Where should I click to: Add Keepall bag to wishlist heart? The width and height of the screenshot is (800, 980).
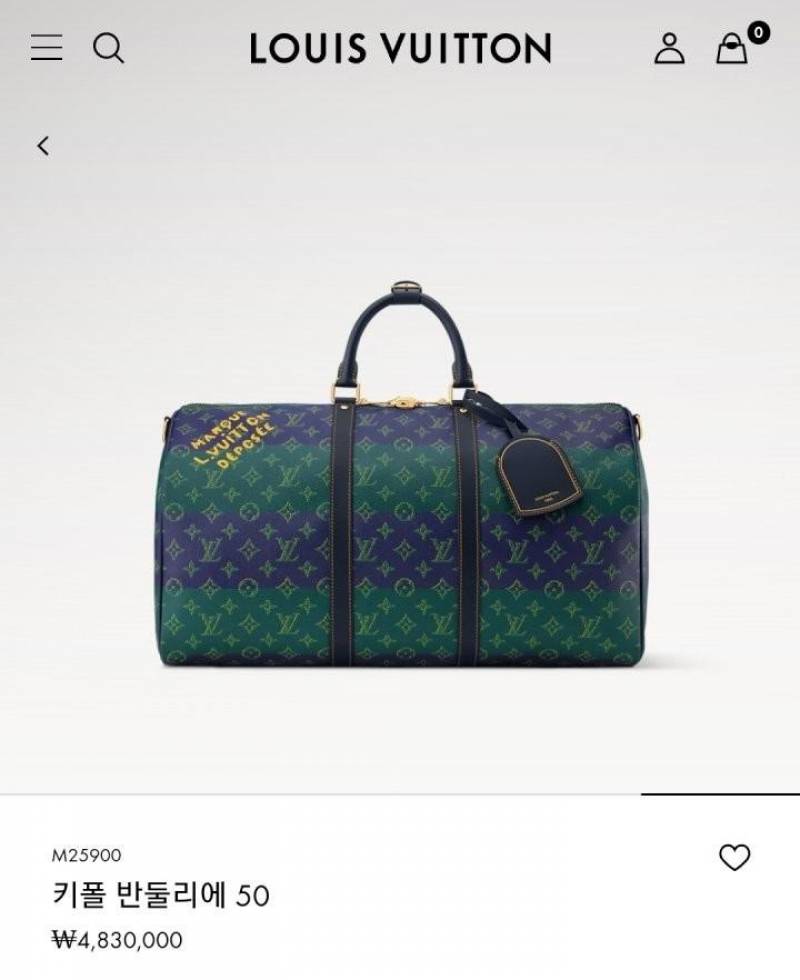735,857
